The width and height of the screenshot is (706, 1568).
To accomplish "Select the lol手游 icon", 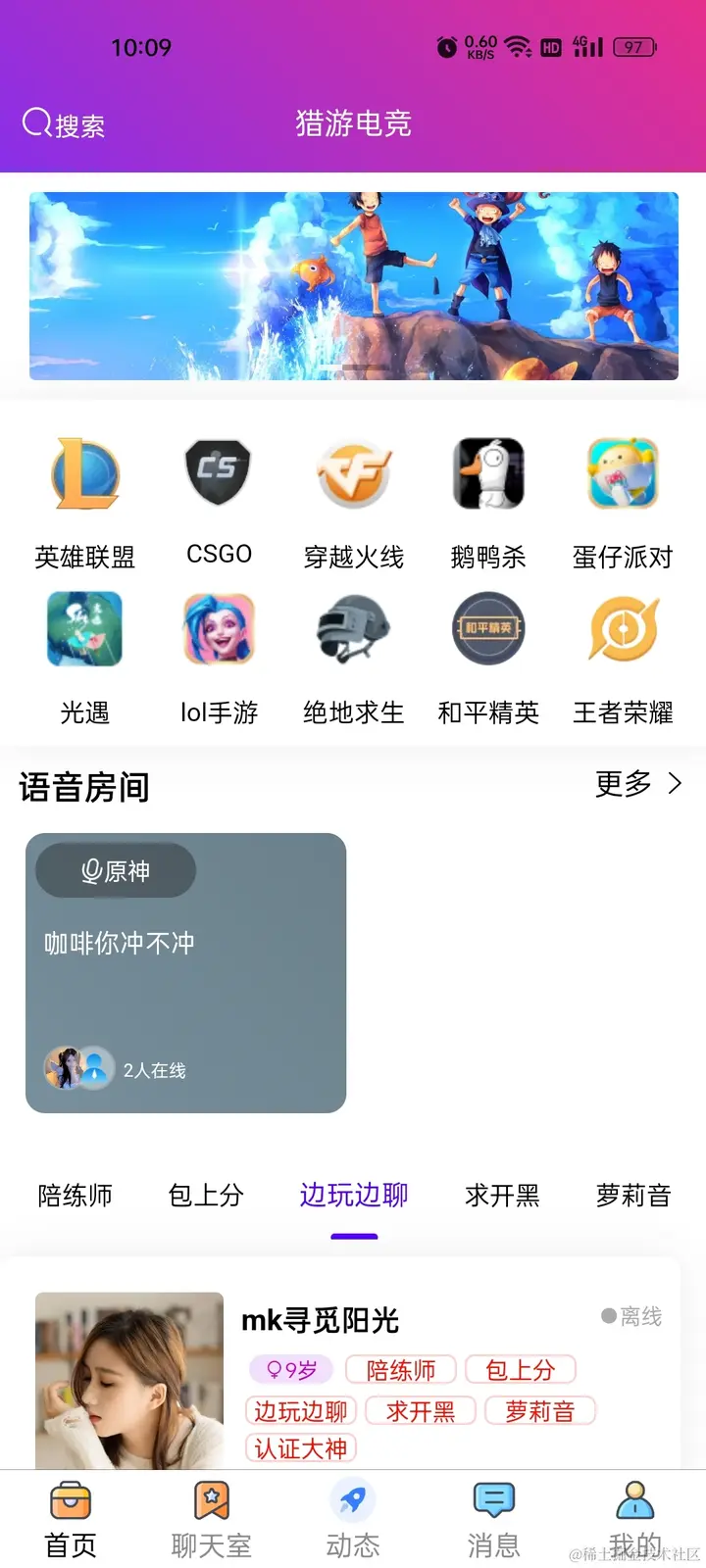I will tap(218, 630).
